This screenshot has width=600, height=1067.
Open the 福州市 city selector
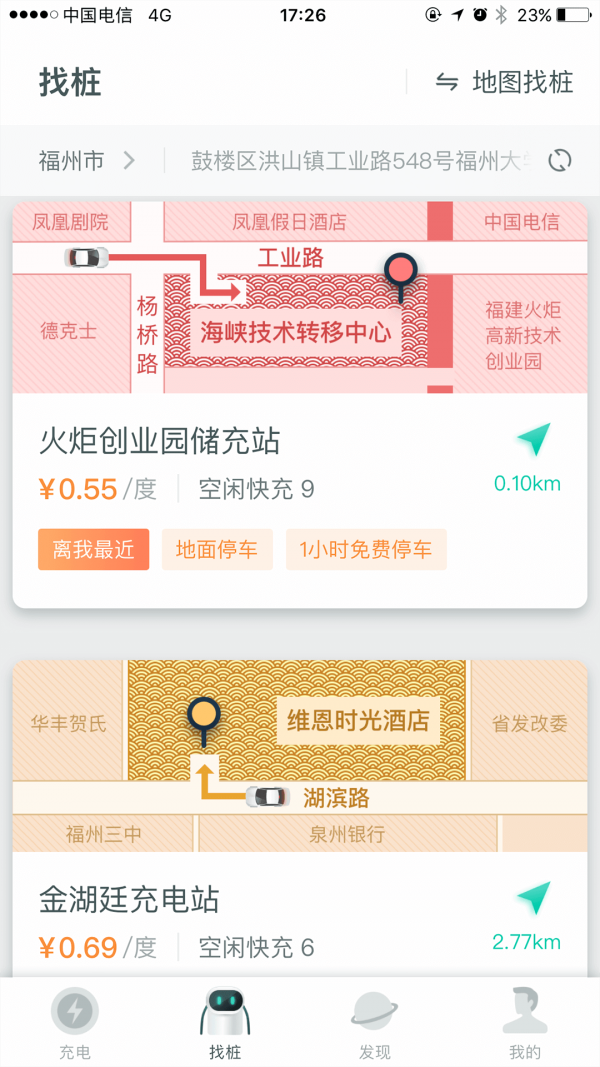tap(86, 160)
